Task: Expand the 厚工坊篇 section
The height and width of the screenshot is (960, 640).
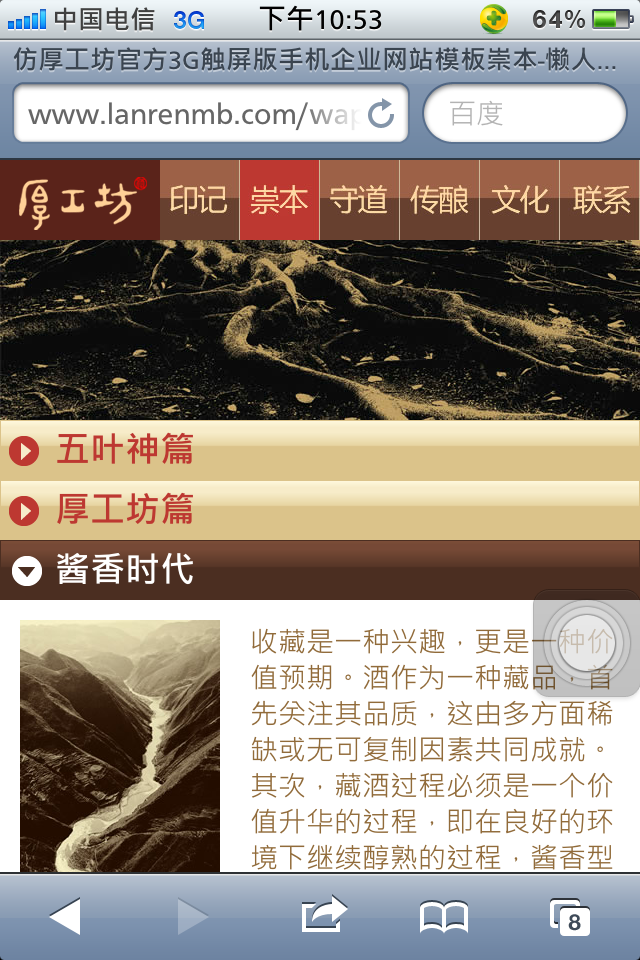Action: [124, 510]
